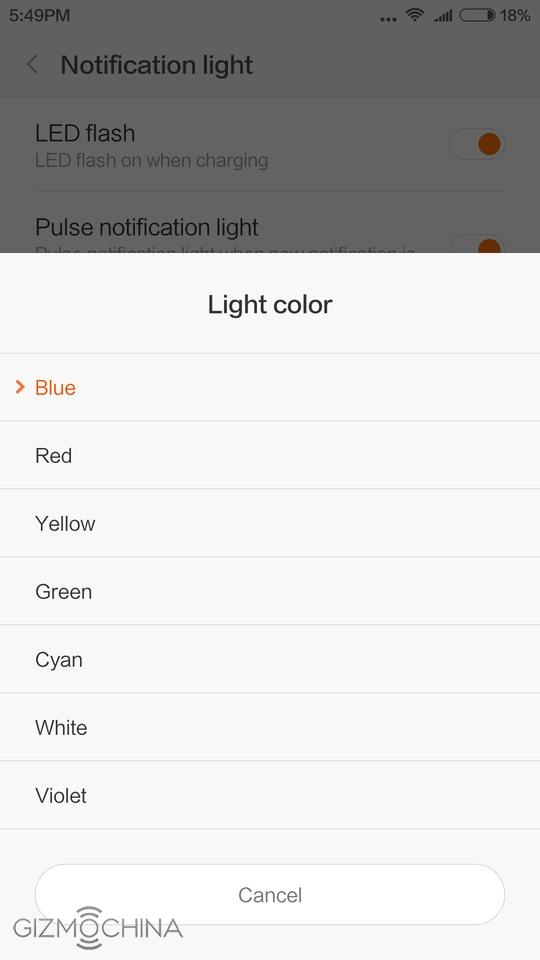Choose the Red light color
This screenshot has width=540, height=960.
[x=270, y=455]
